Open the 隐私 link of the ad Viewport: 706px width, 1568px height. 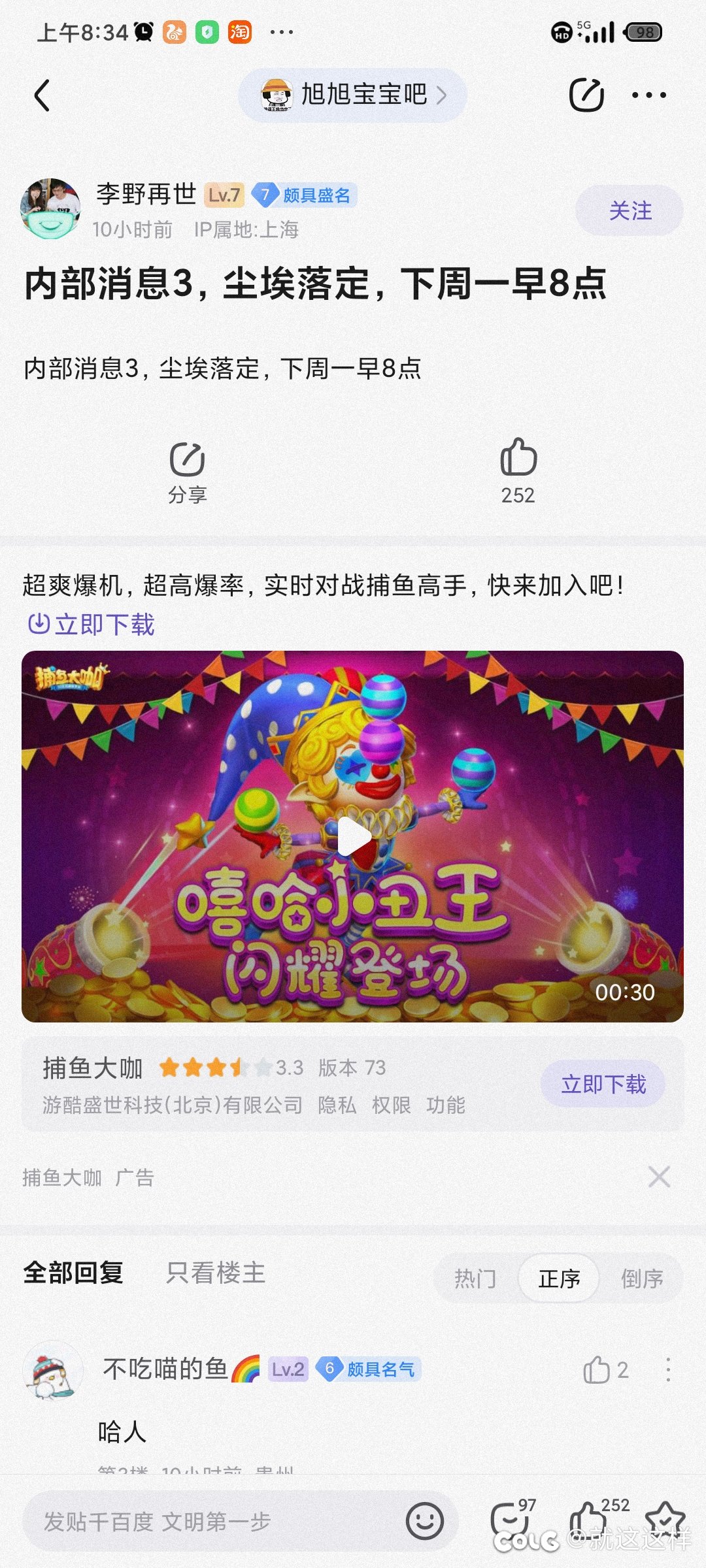337,1105
